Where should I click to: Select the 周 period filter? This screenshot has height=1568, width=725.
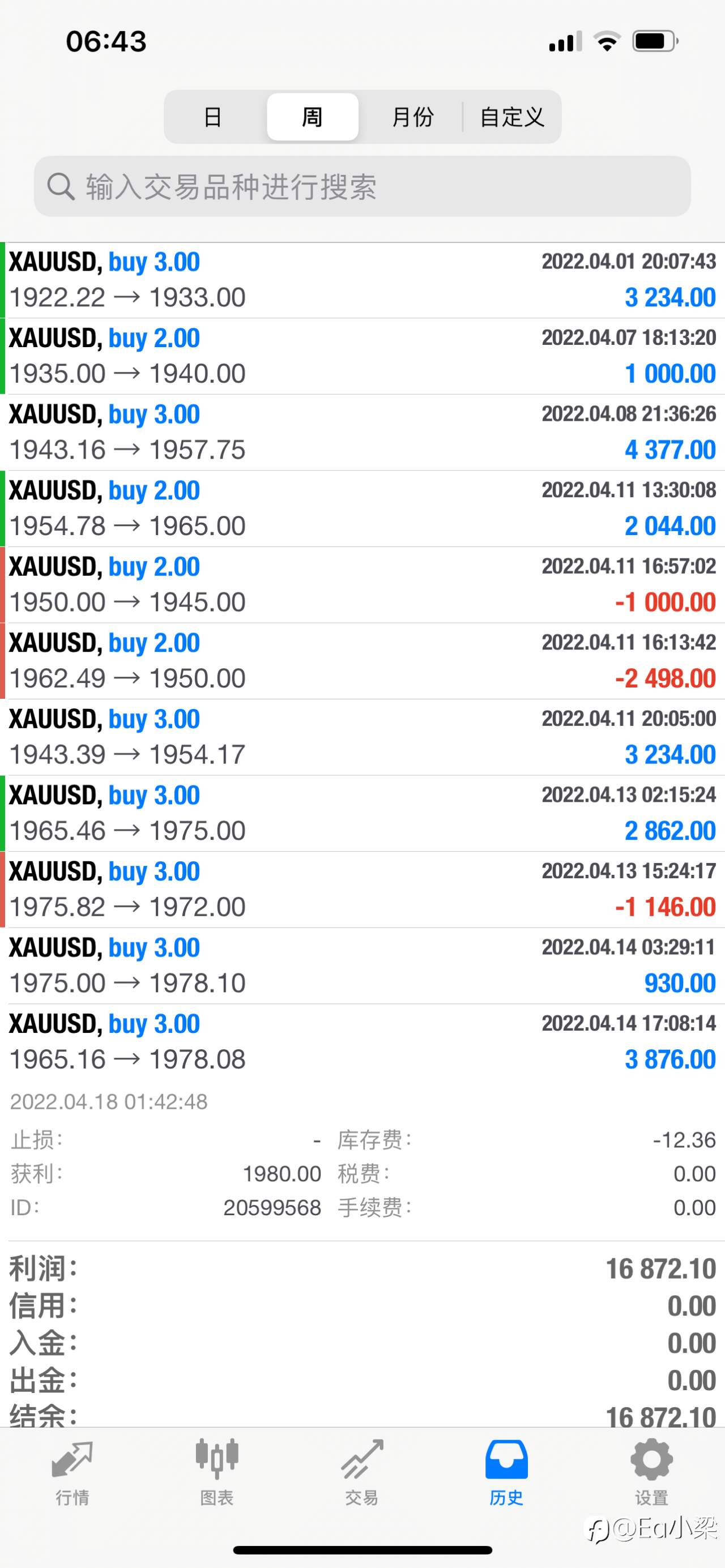[312, 117]
